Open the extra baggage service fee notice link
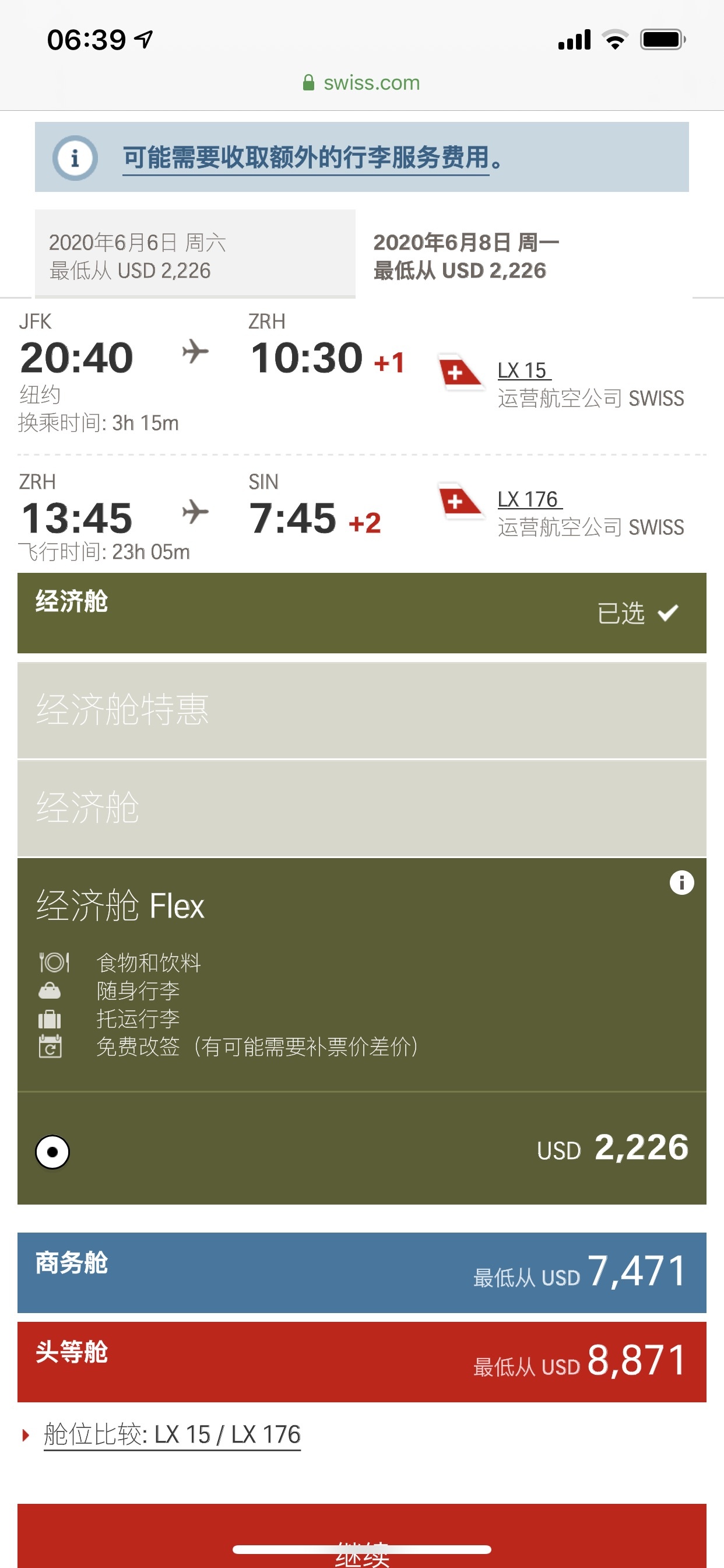This screenshot has height=1568, width=724. [306, 158]
